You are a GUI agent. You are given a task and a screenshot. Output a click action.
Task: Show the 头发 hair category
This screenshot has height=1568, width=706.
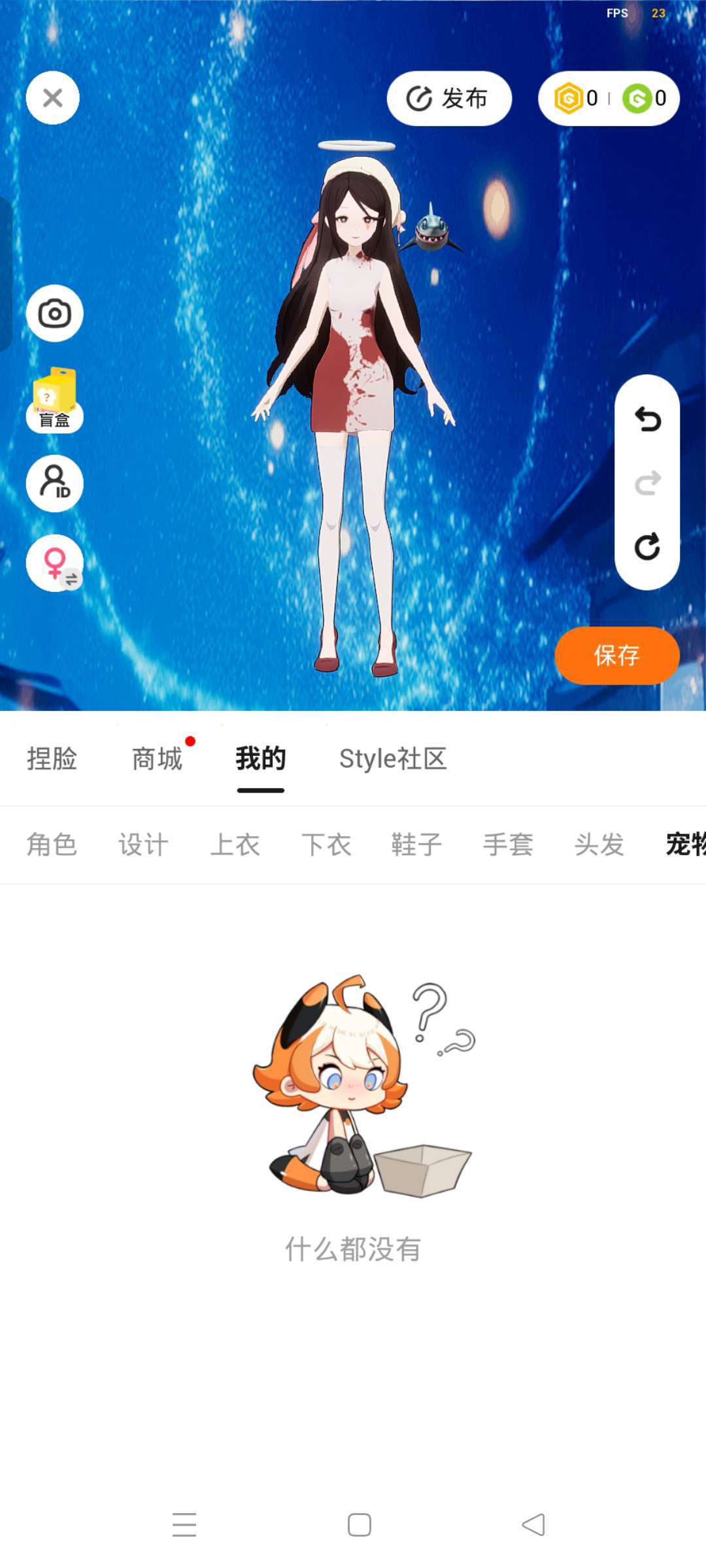coord(599,845)
